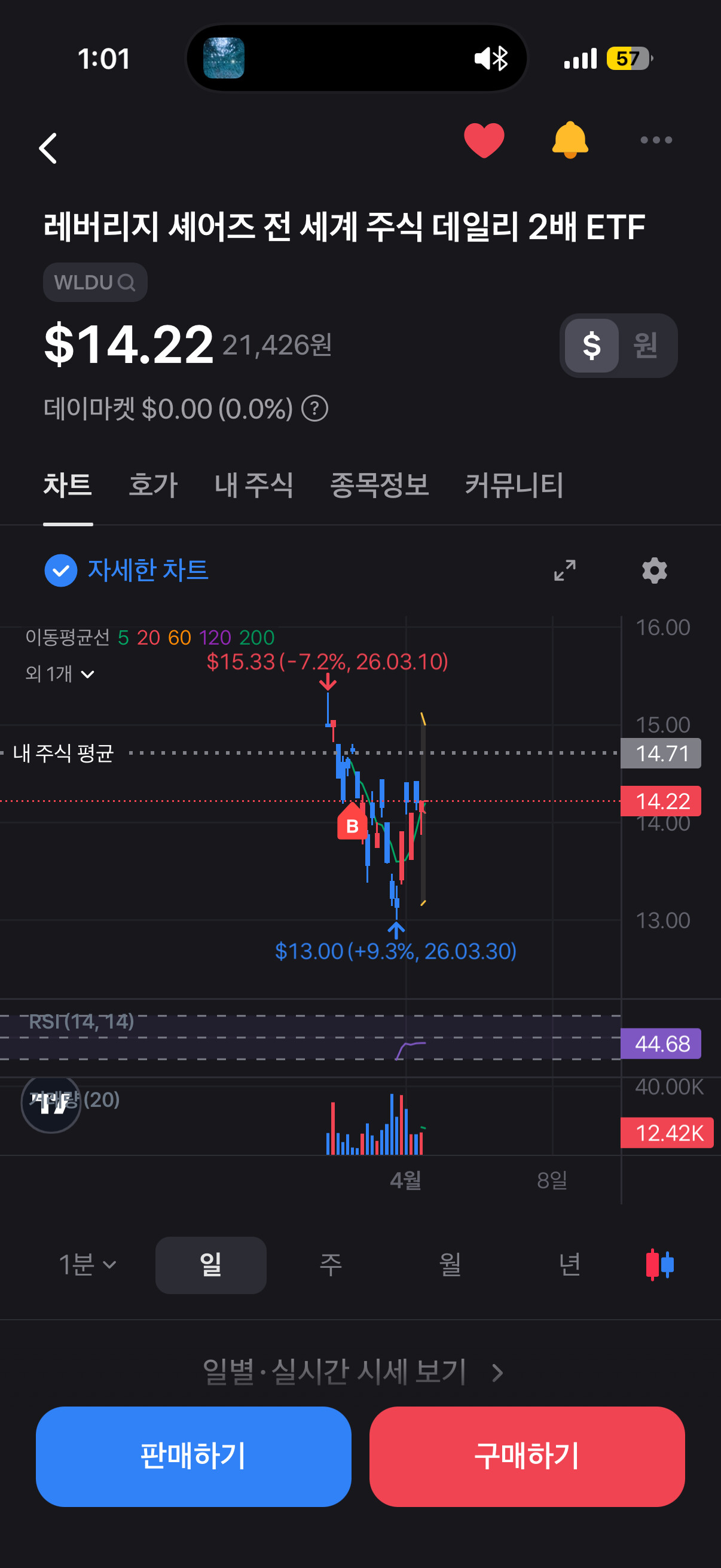Remove this ETF from favorites heart
The image size is (721, 1568).
coord(484,140)
